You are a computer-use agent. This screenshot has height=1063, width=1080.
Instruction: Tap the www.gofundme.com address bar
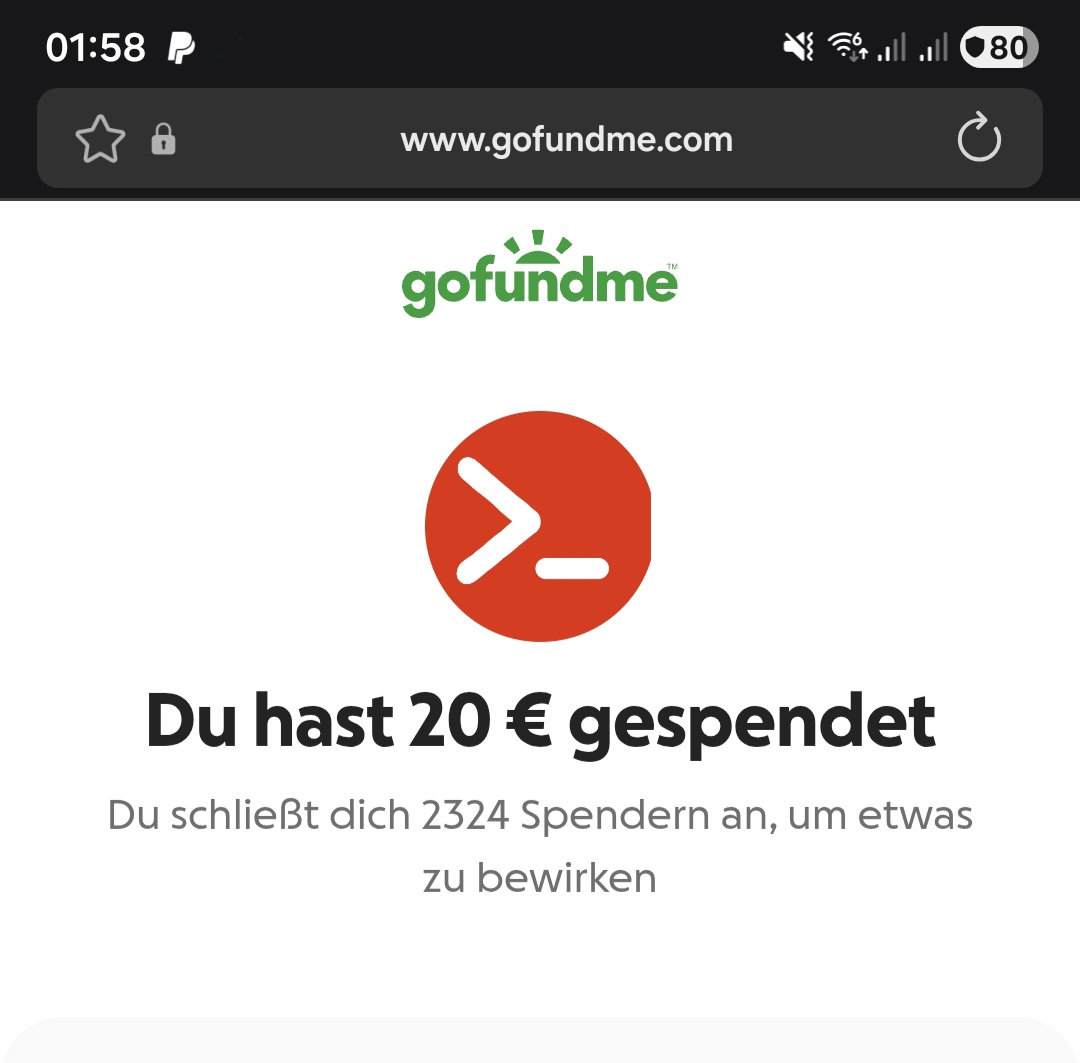tap(566, 139)
